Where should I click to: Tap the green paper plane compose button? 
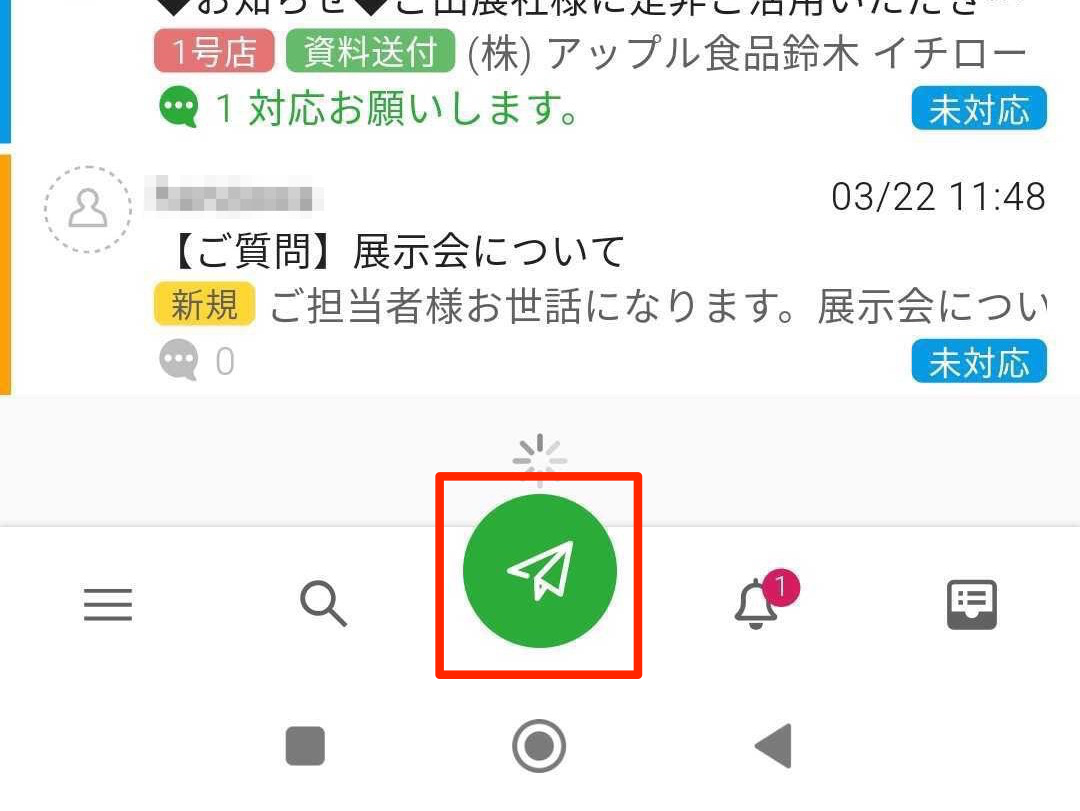coord(540,572)
